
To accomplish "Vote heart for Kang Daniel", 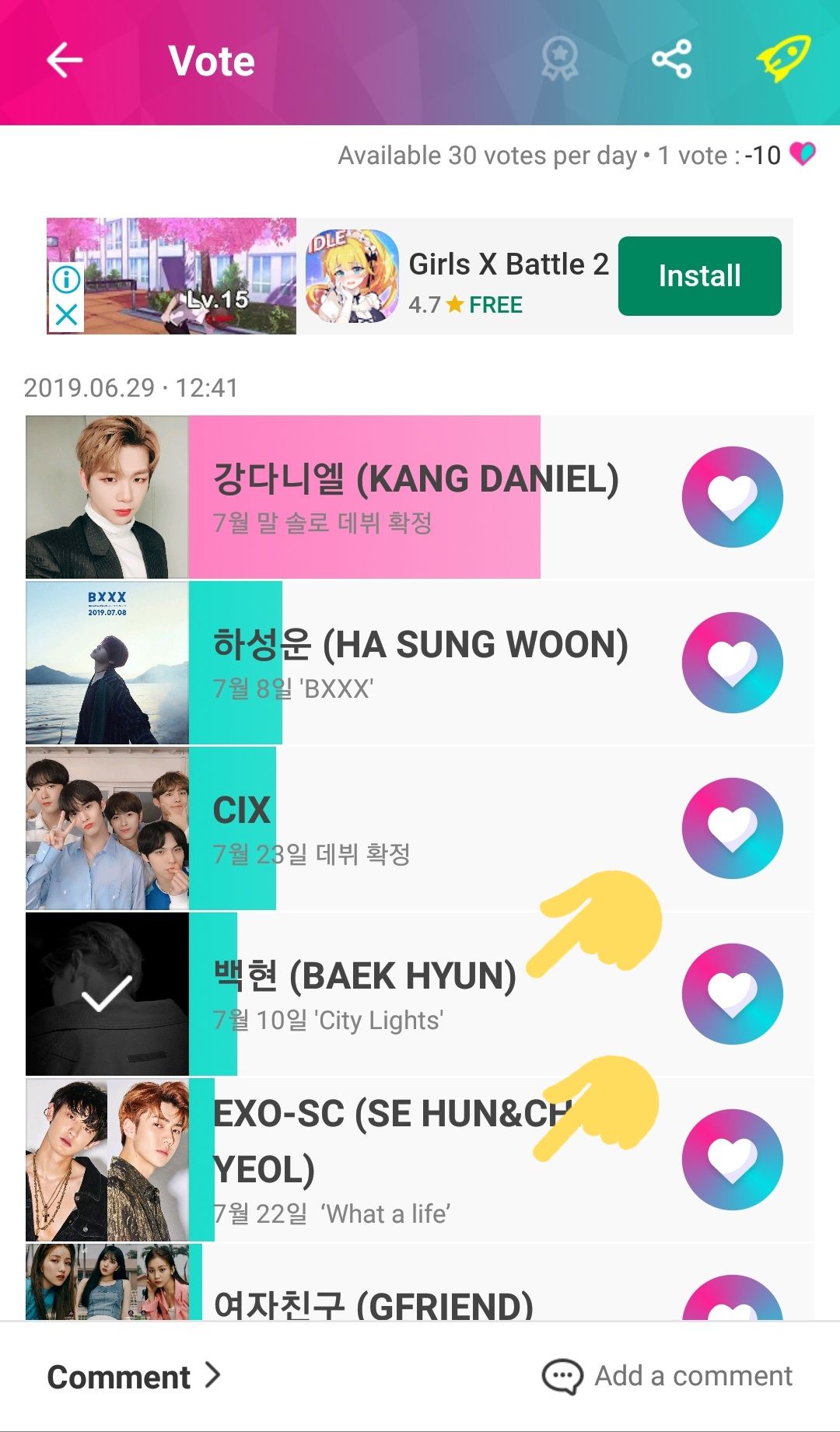I will pos(732,497).
